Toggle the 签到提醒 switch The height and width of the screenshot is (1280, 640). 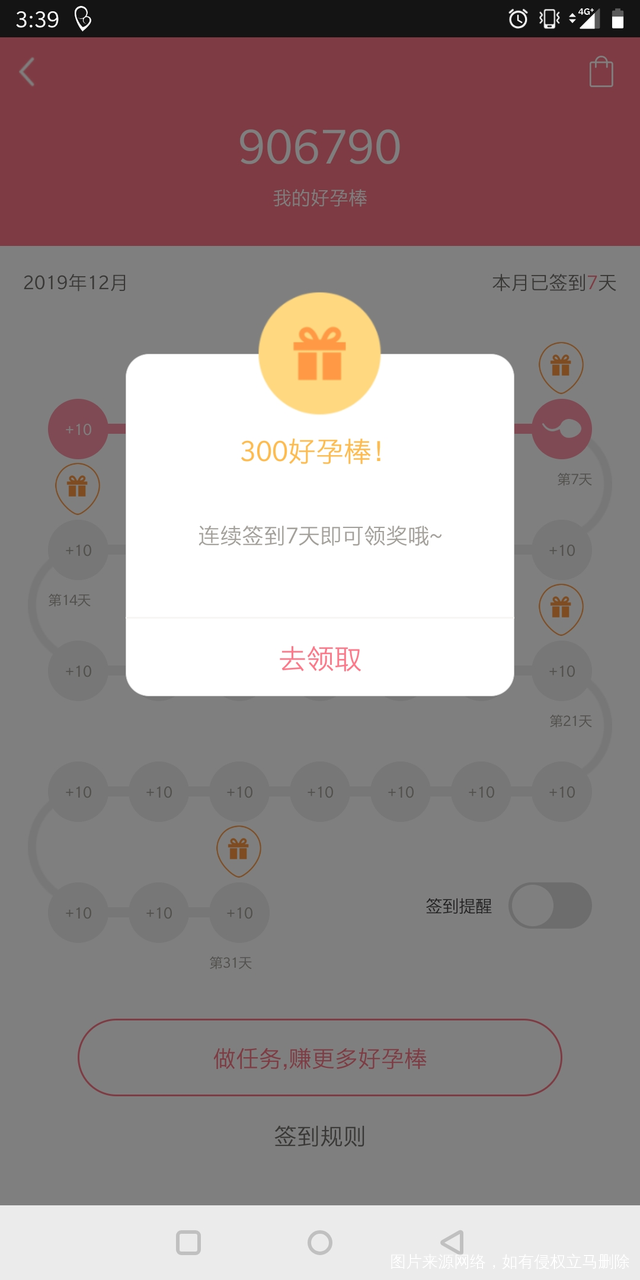549,906
